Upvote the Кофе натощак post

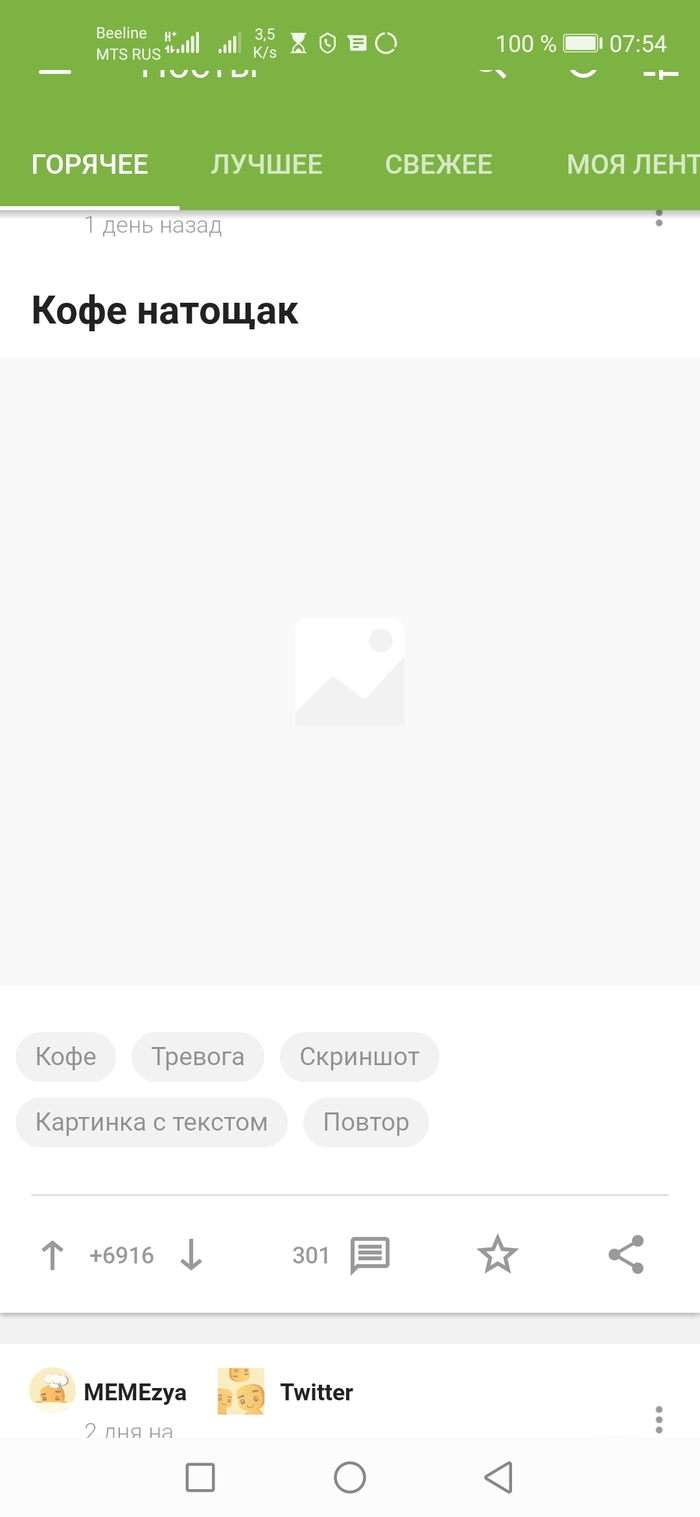click(x=52, y=1255)
